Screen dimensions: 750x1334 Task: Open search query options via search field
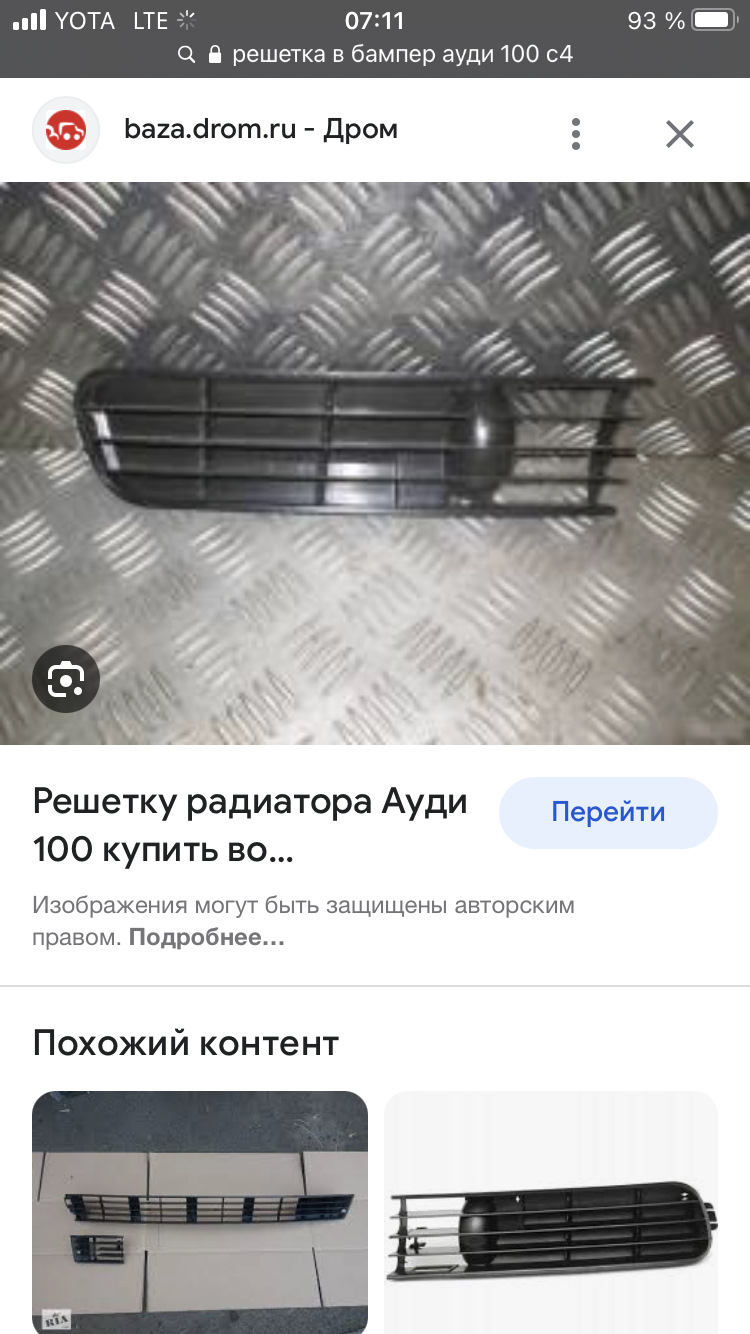click(400, 55)
